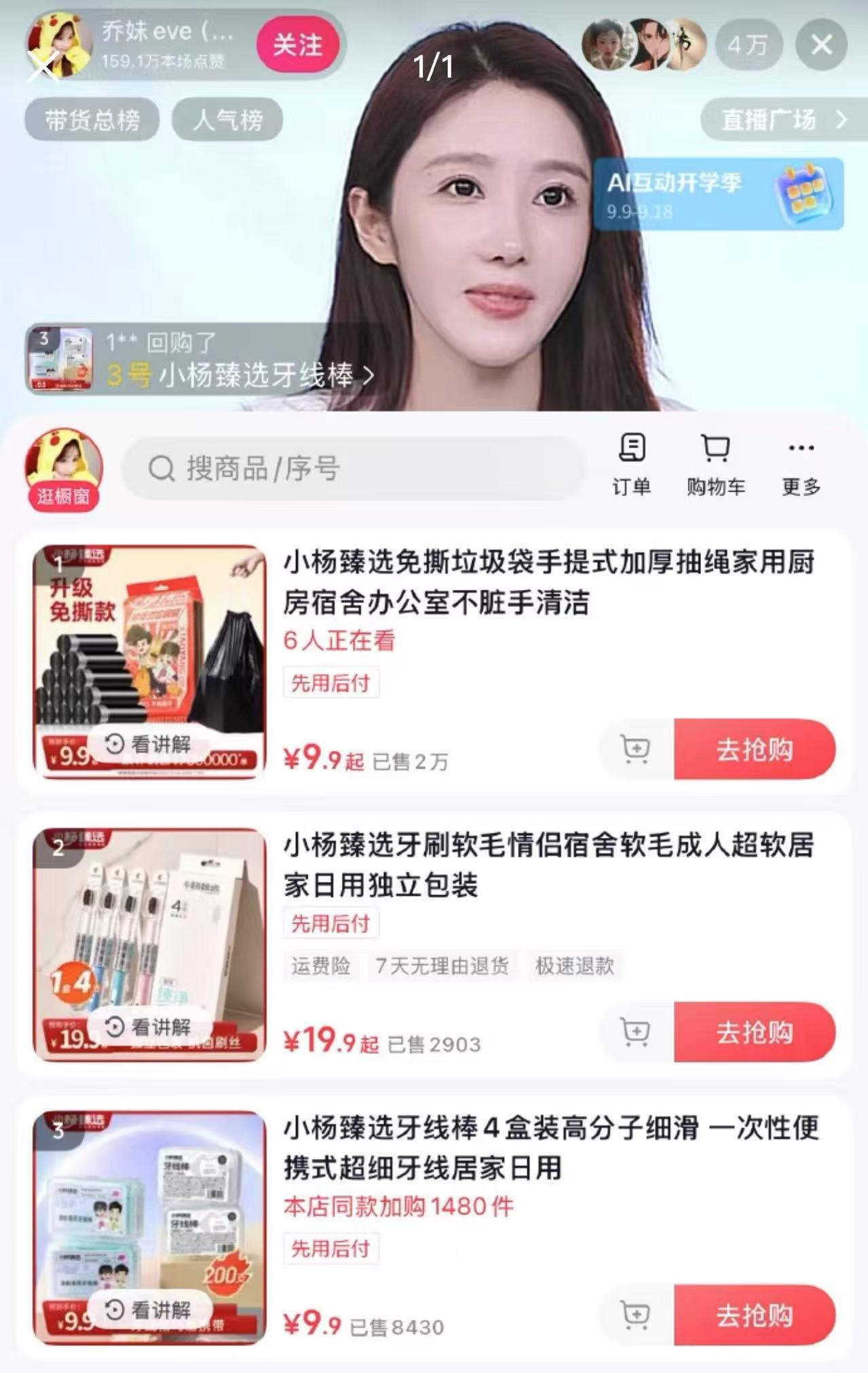
Task: Open the 人气榜 ranking
Action: pos(227,120)
